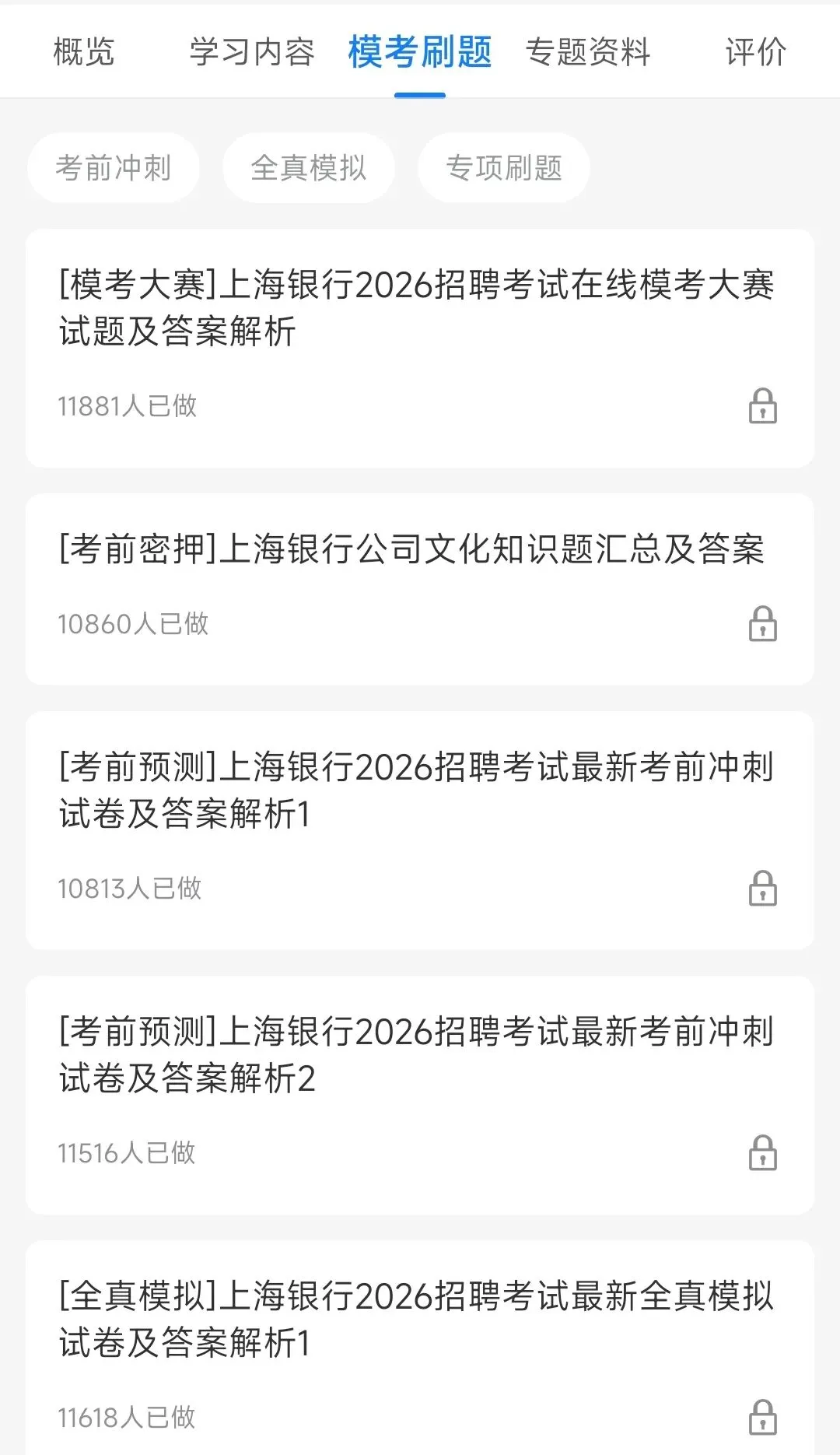Filter by 考前冲刺 chip
The width and height of the screenshot is (840, 1455).
(114, 167)
